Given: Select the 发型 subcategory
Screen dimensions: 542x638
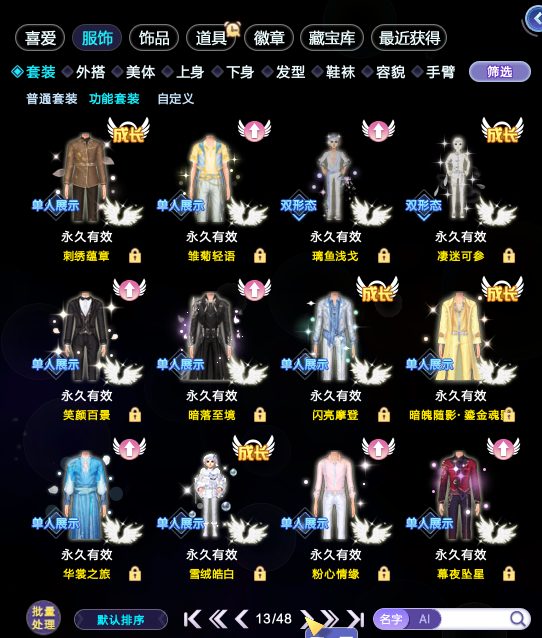Looking at the screenshot, I should (x=284, y=72).
